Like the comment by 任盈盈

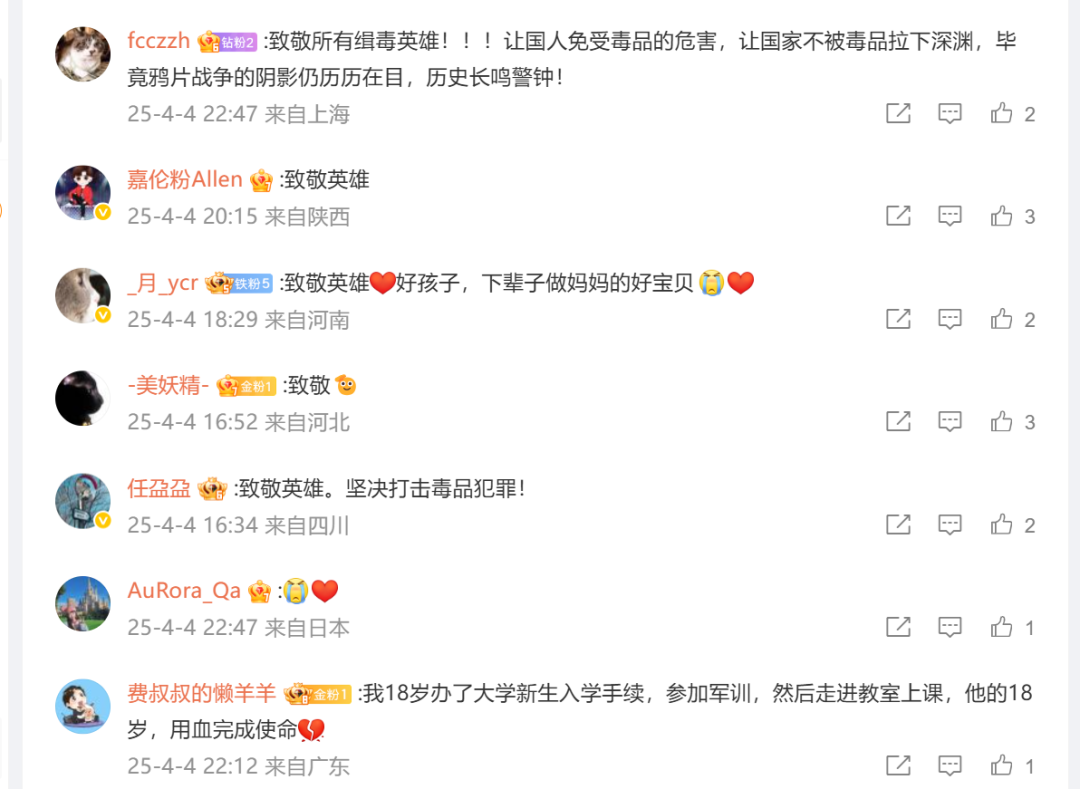tap(1002, 525)
